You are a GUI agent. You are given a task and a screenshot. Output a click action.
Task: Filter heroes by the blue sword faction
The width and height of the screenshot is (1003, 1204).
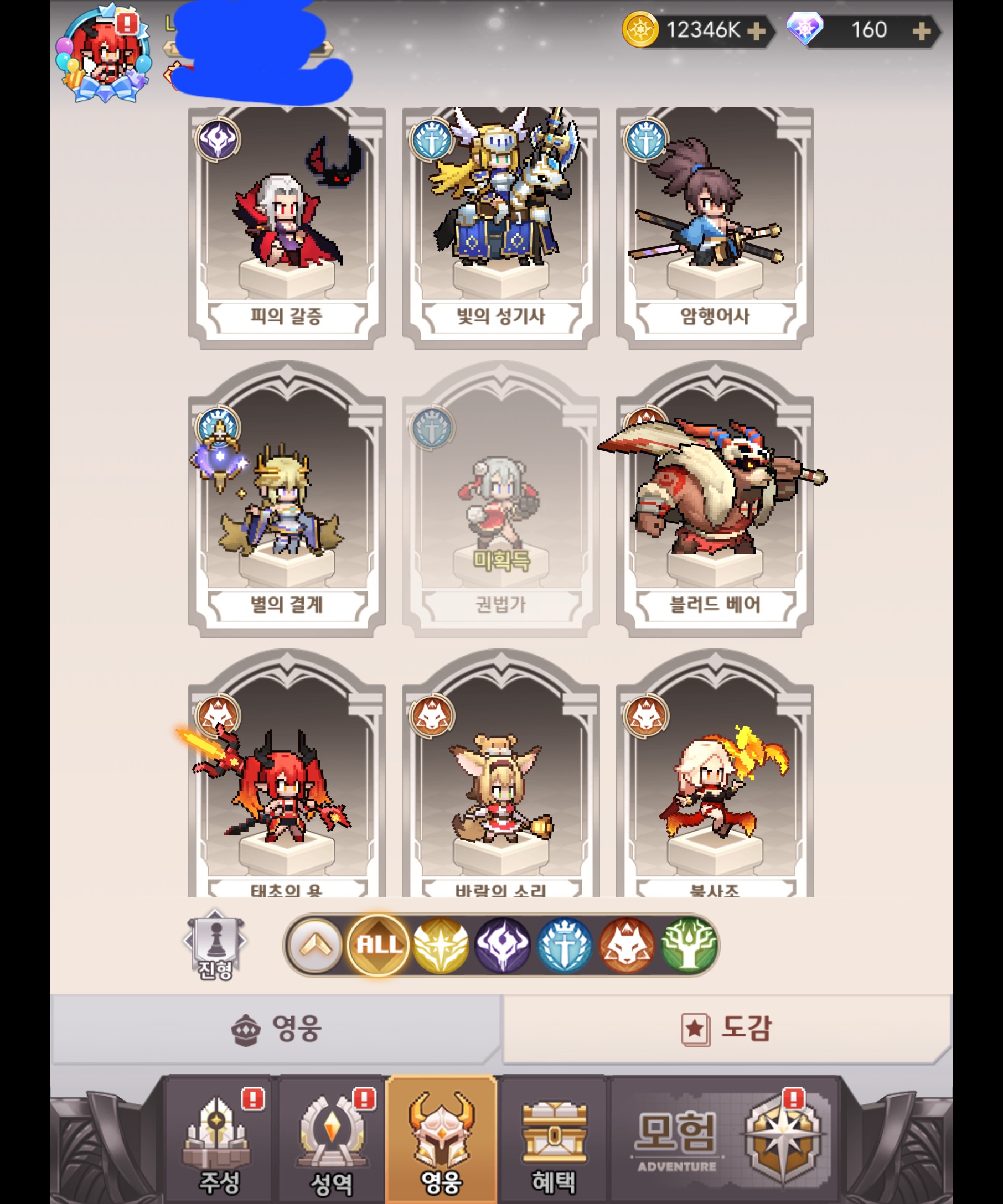click(564, 946)
